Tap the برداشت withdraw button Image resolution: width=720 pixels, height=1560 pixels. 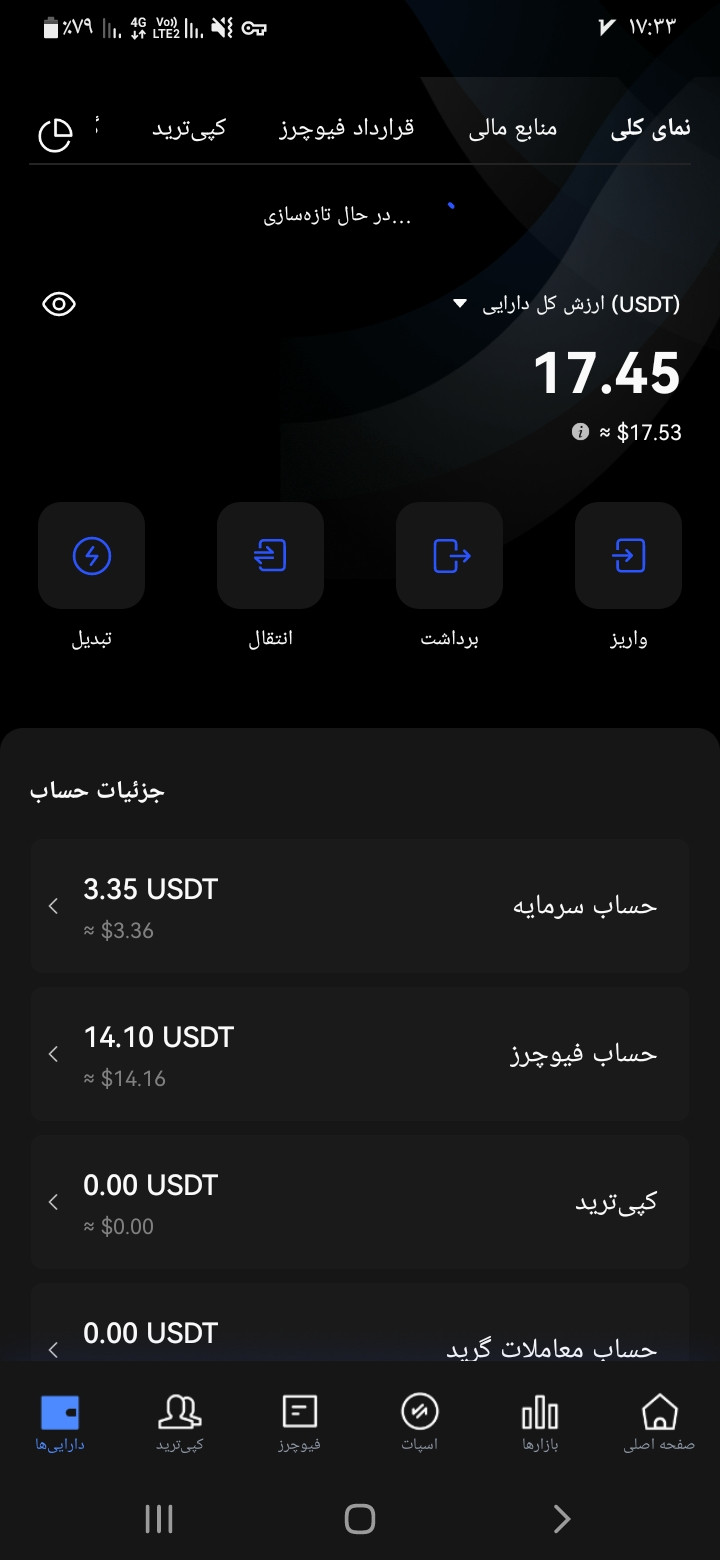click(x=449, y=555)
